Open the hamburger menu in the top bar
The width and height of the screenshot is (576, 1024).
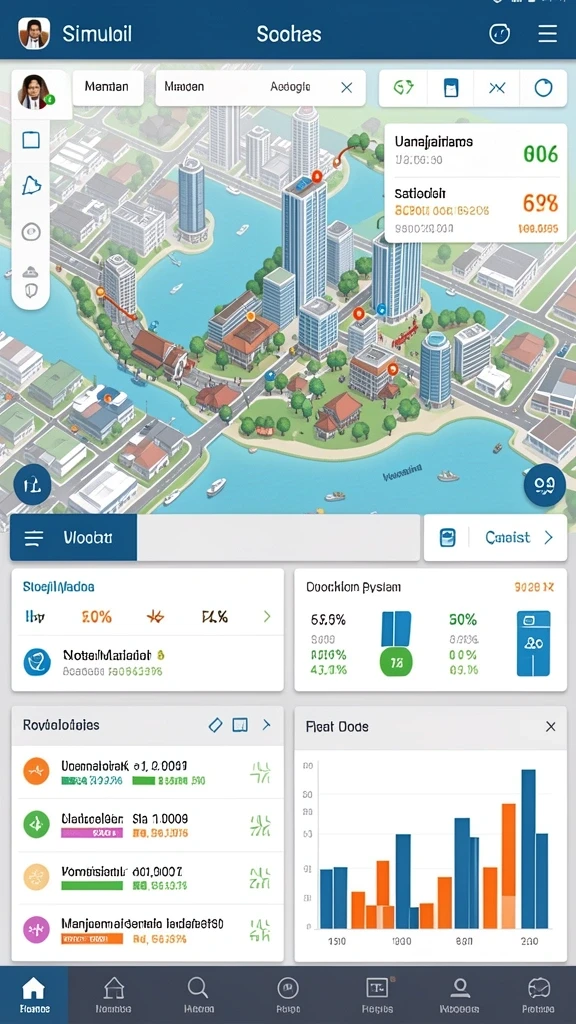pos(547,33)
